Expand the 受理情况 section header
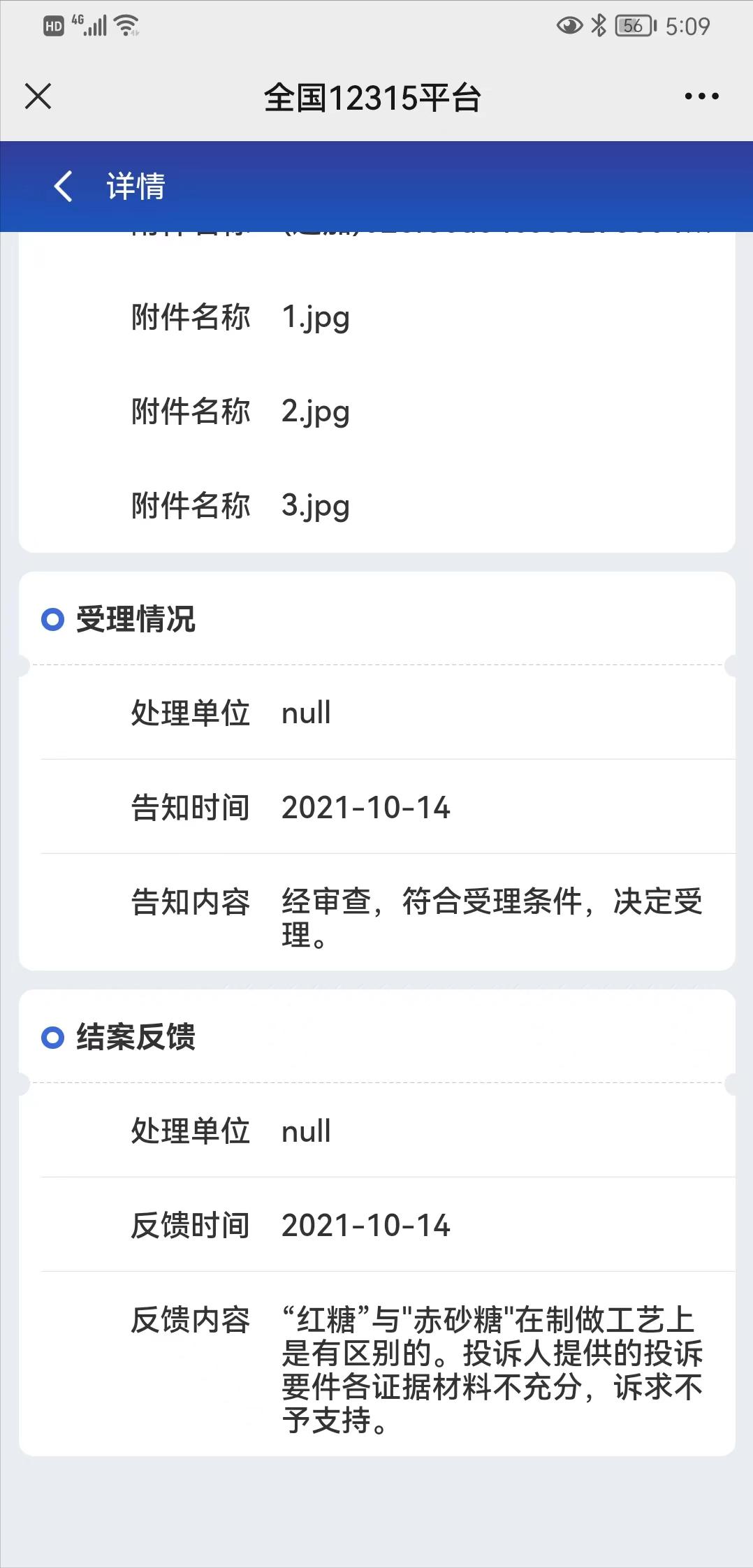The width and height of the screenshot is (753, 1568). (137, 618)
